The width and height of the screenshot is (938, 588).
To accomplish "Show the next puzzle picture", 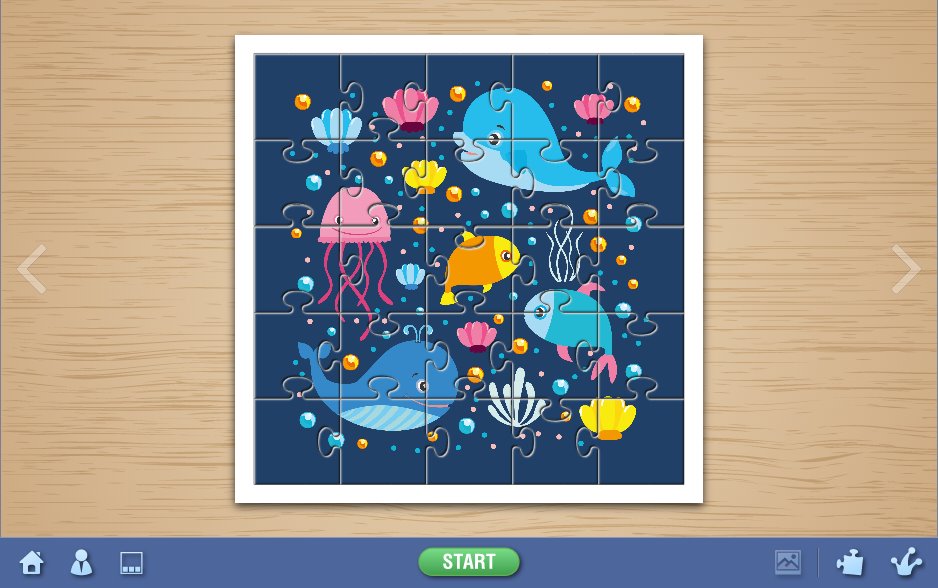I will 906,268.
